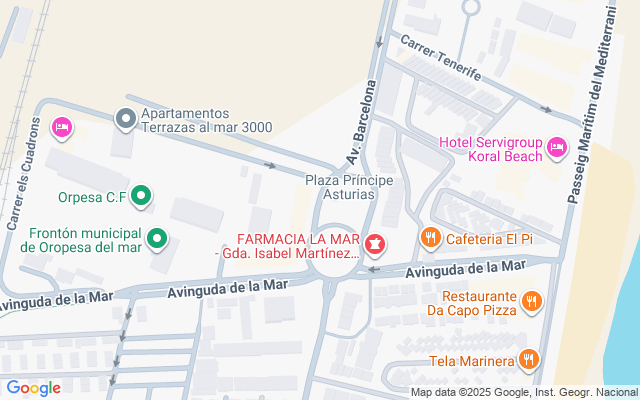Open the Farmacia La Mar pharmacy marker
640x400 pixels.
(375, 243)
